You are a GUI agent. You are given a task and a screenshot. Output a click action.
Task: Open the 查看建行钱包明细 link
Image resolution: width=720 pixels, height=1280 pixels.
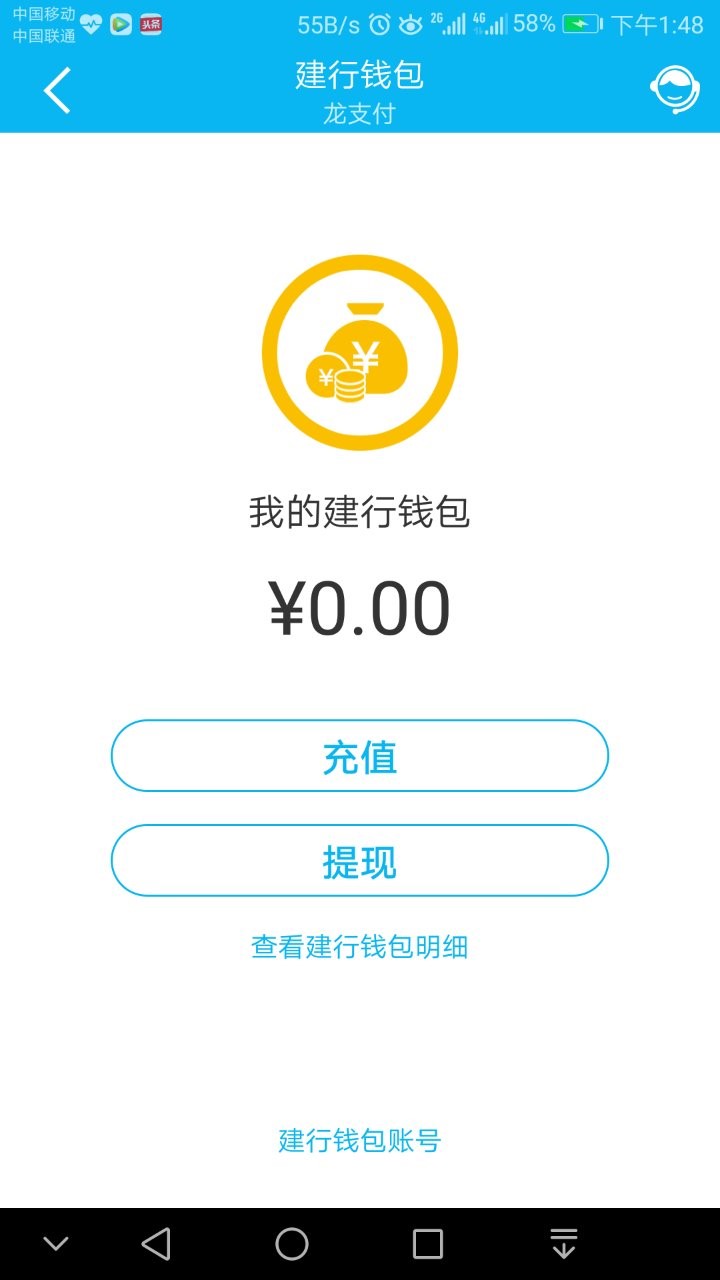[x=360, y=946]
